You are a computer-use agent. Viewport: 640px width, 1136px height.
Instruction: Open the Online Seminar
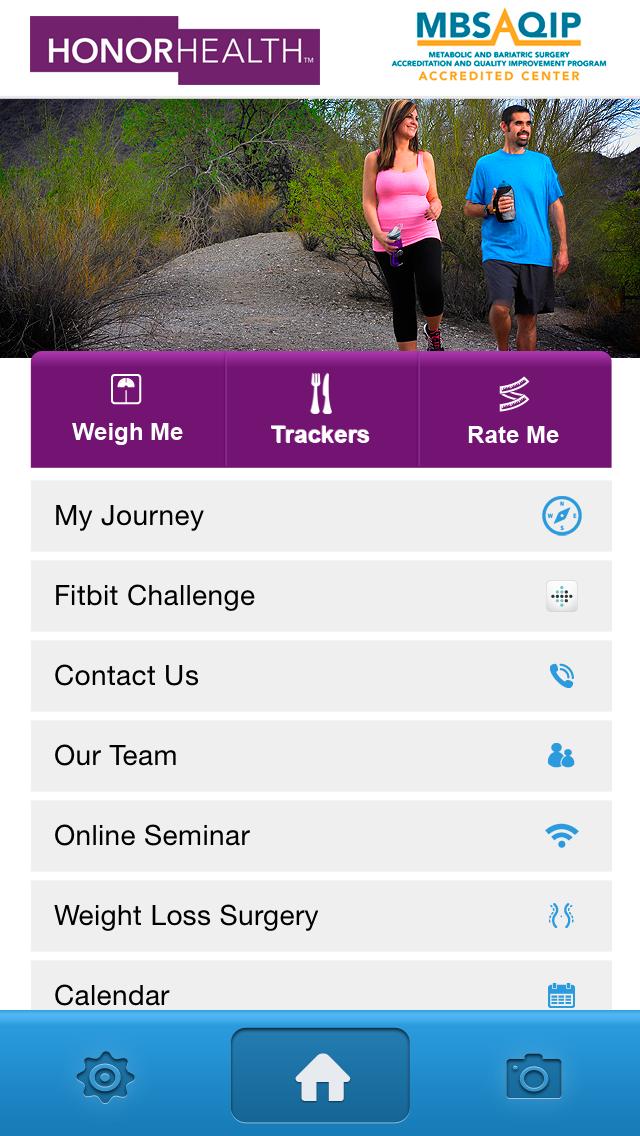pyautogui.click(x=321, y=836)
